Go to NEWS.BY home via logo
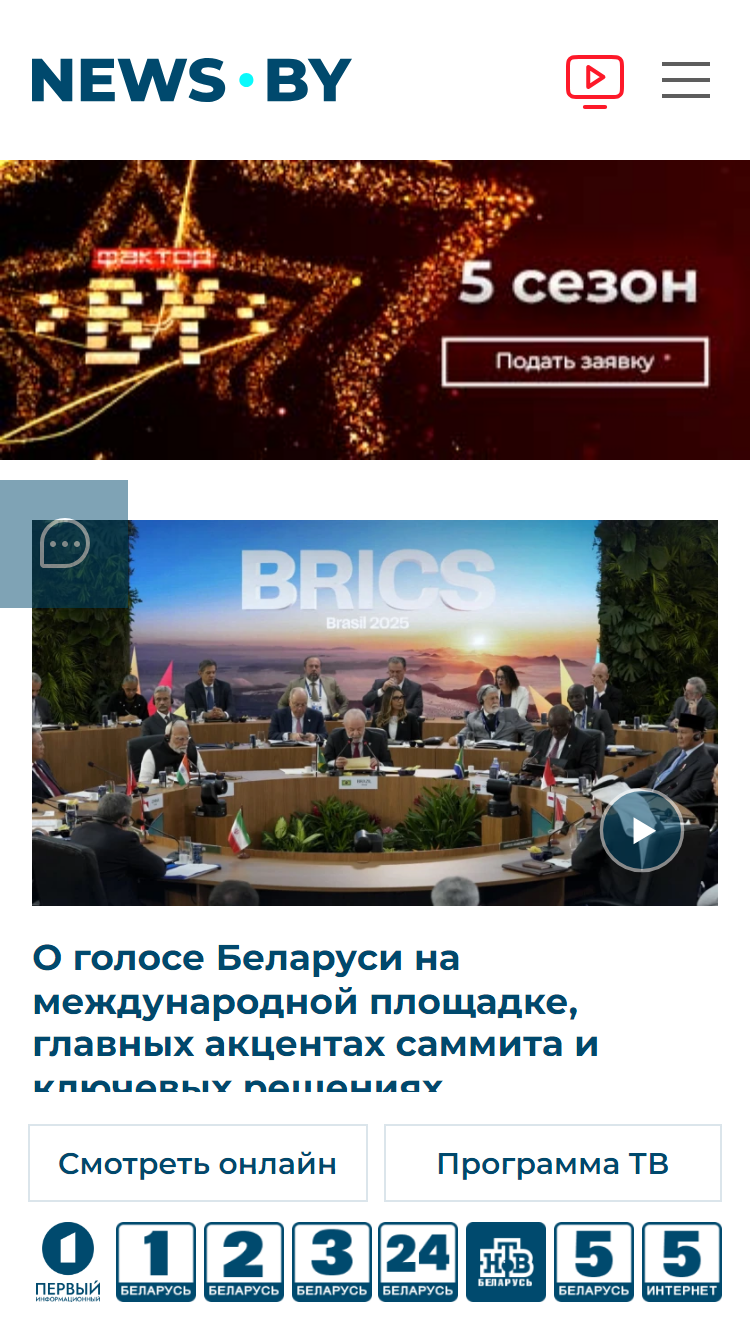 (191, 80)
